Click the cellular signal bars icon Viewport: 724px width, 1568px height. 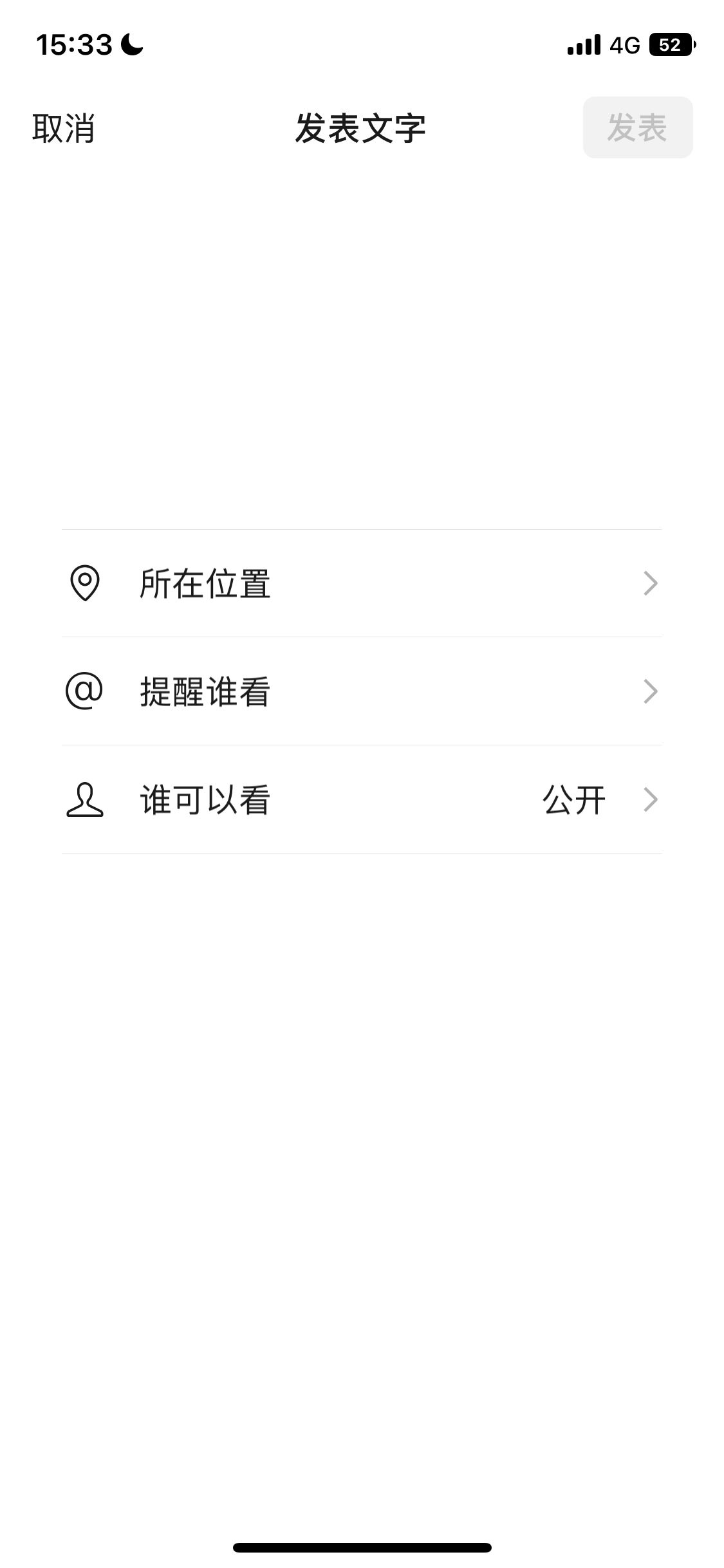584,44
